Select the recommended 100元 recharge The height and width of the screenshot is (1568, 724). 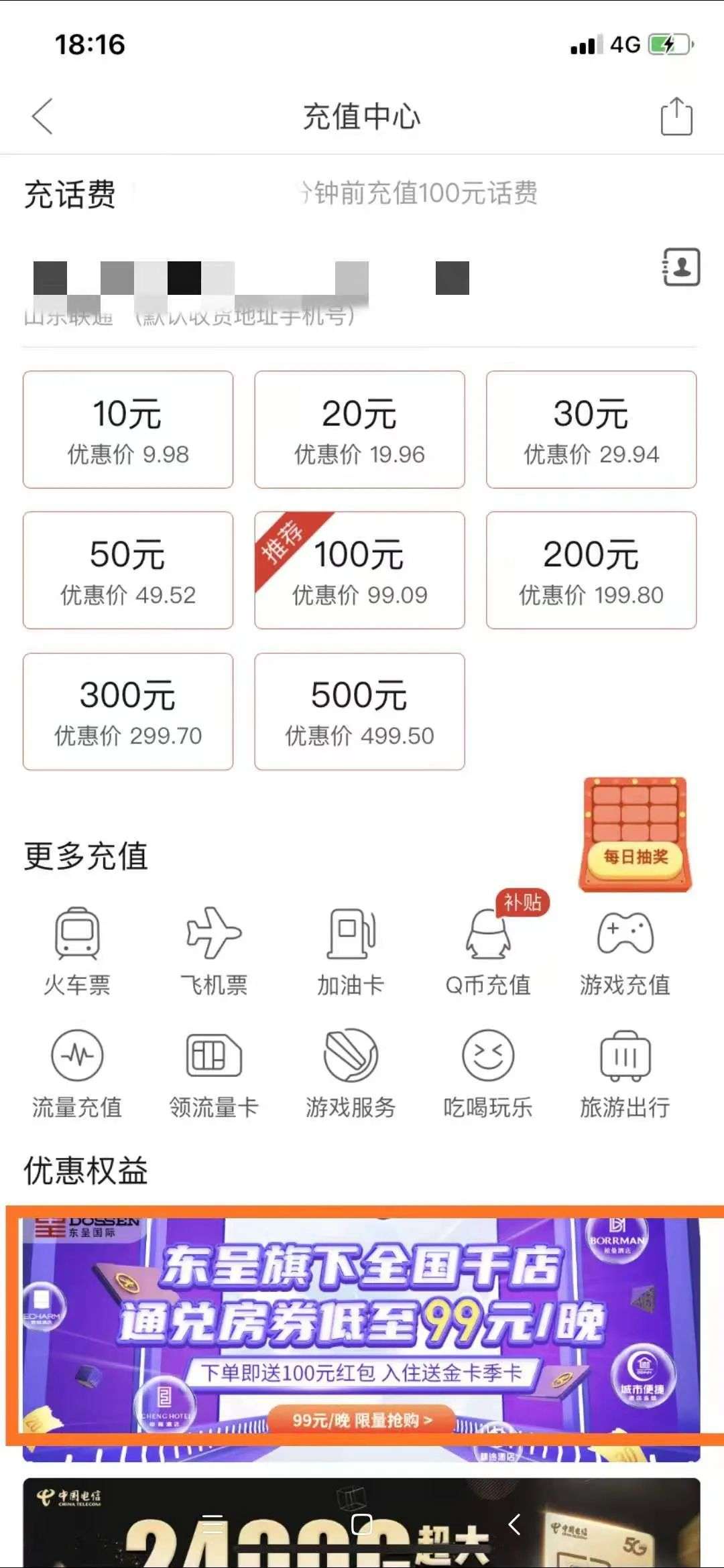(359, 570)
